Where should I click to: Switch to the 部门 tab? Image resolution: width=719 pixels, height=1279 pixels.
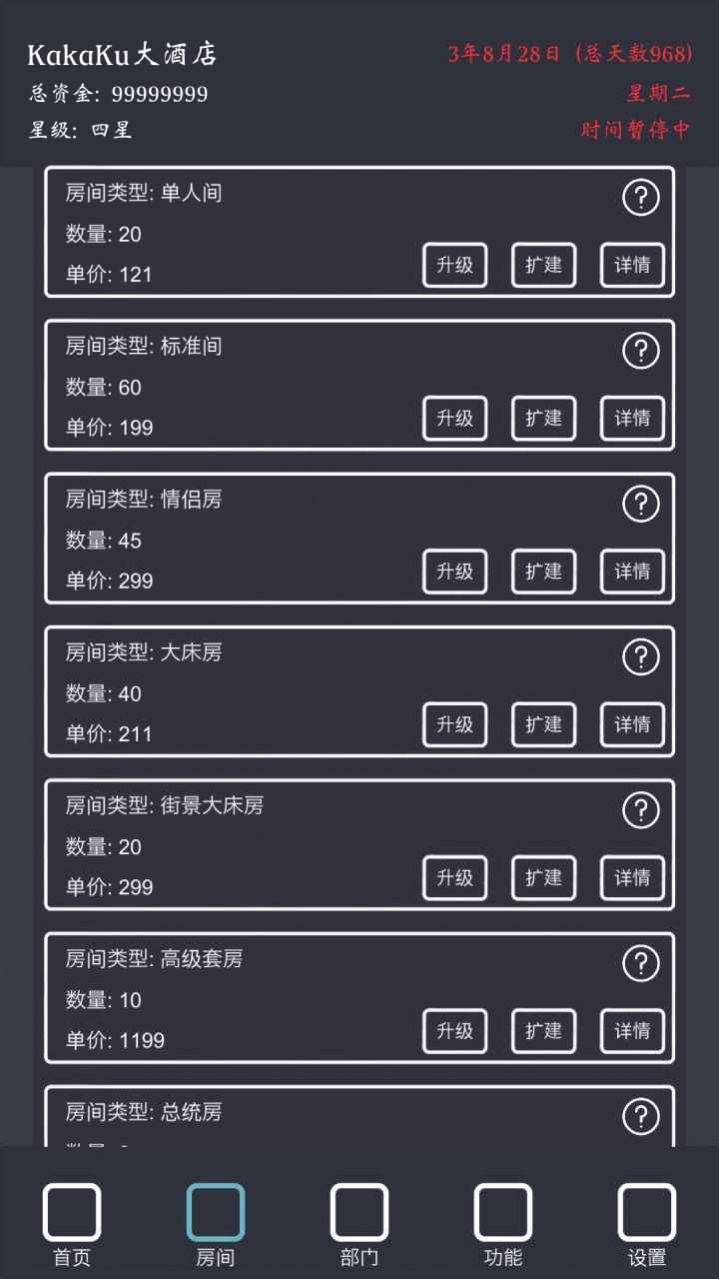(x=359, y=1224)
